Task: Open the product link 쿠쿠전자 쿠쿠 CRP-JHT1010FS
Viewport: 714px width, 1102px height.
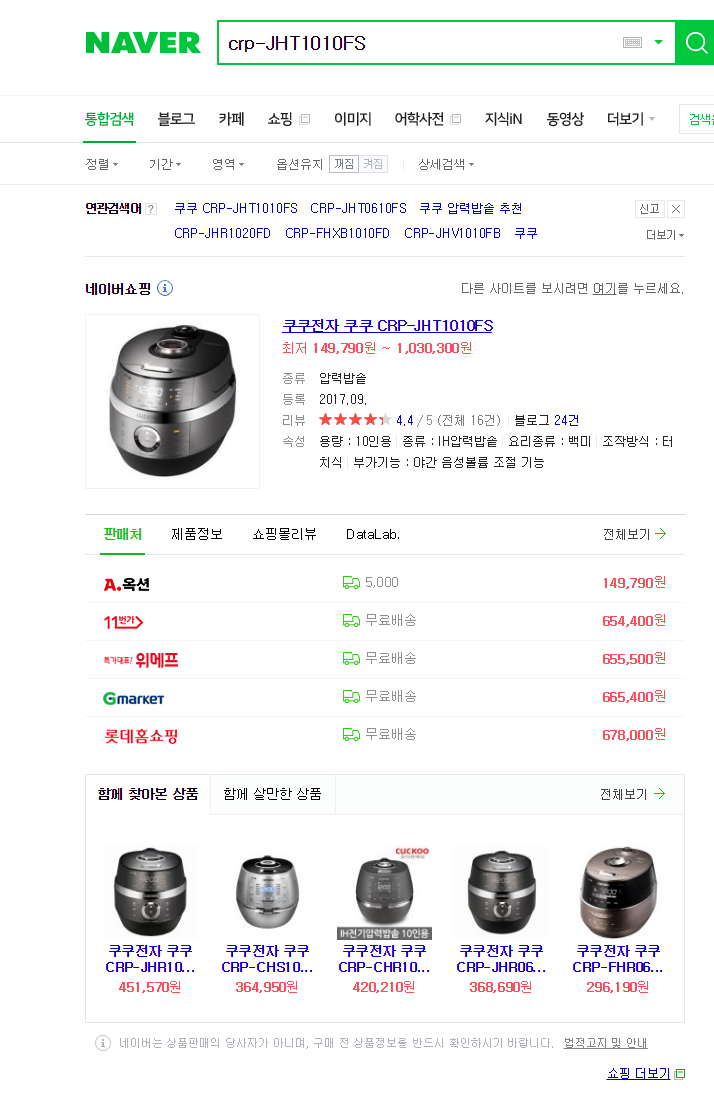Action: (387, 326)
